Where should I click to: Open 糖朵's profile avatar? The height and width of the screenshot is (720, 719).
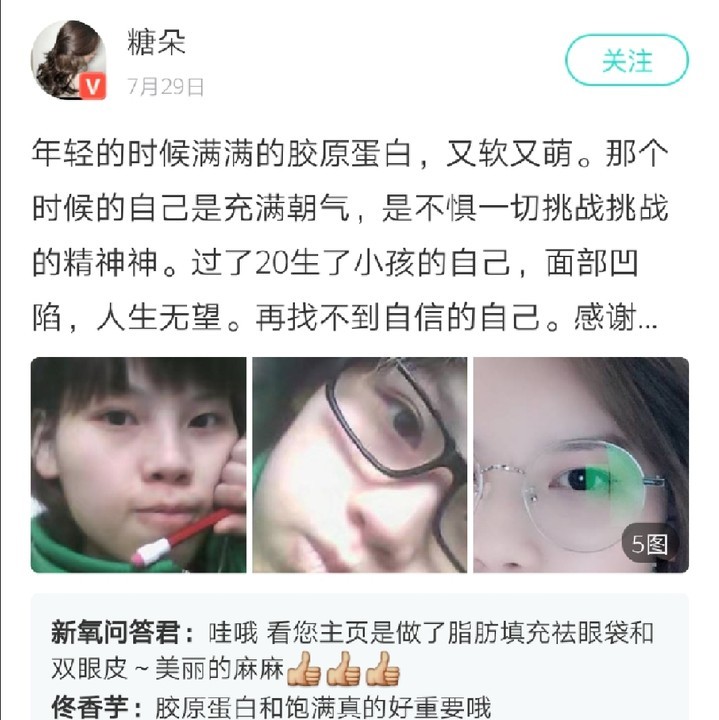click(x=68, y=60)
